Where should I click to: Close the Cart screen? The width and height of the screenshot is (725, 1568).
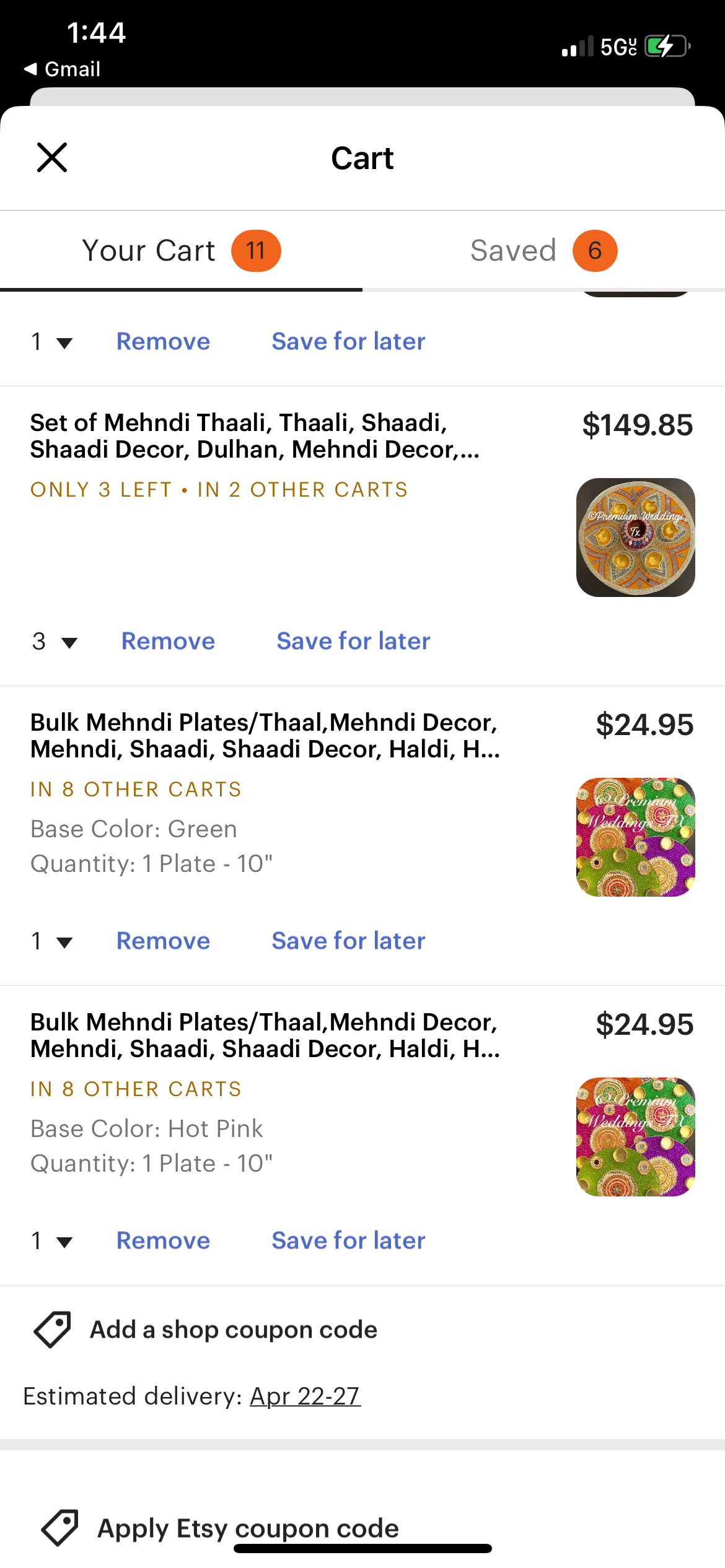[52, 157]
